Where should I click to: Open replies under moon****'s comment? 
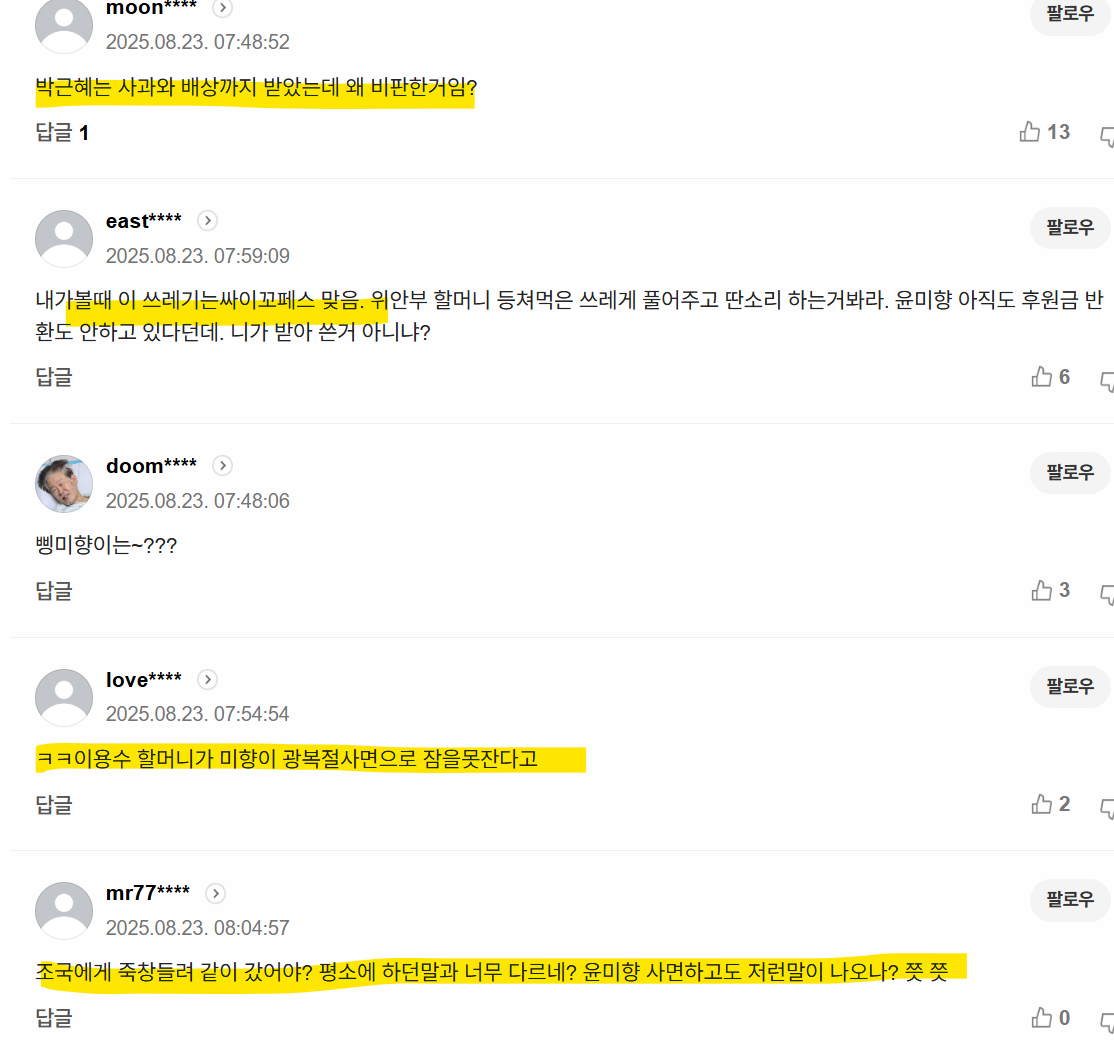point(62,132)
